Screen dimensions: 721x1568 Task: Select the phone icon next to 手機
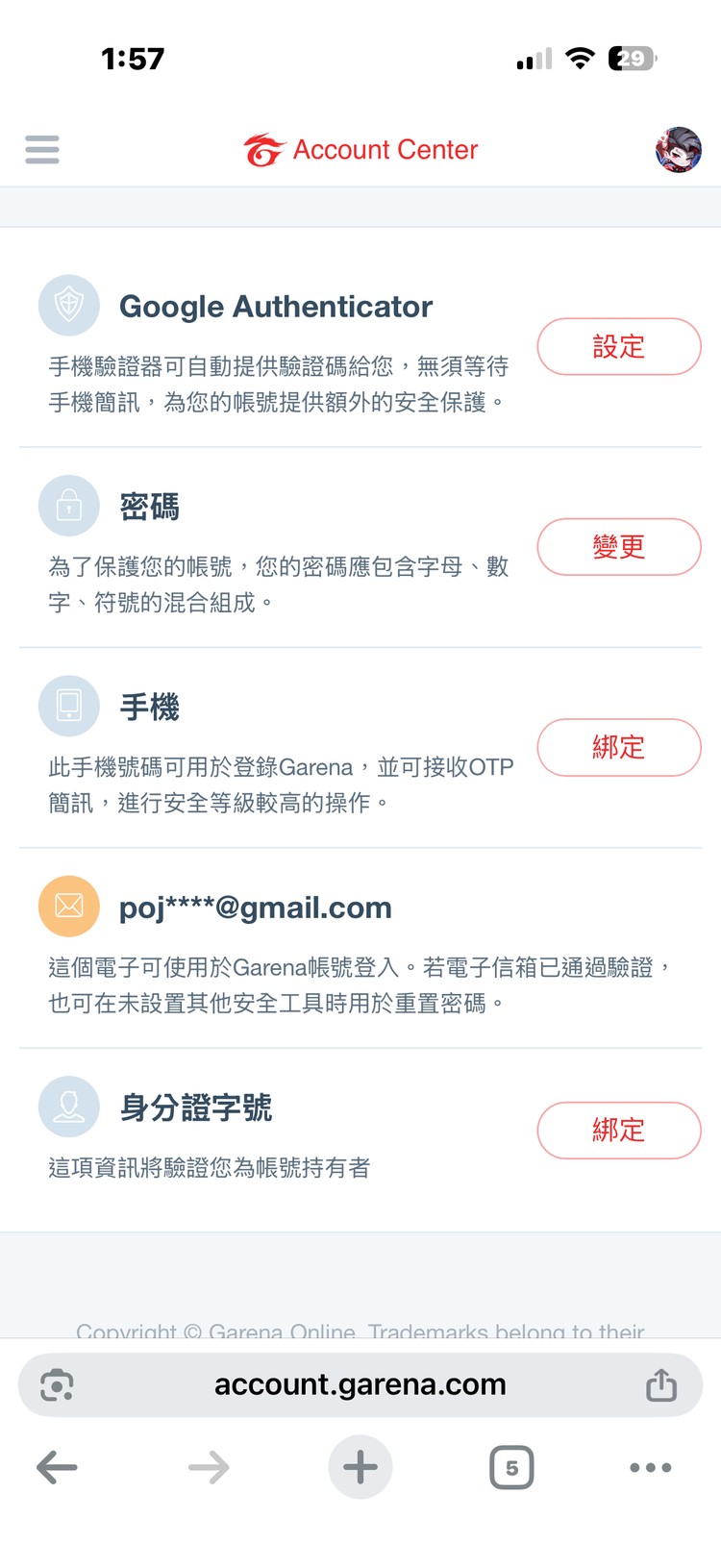pyautogui.click(x=68, y=706)
